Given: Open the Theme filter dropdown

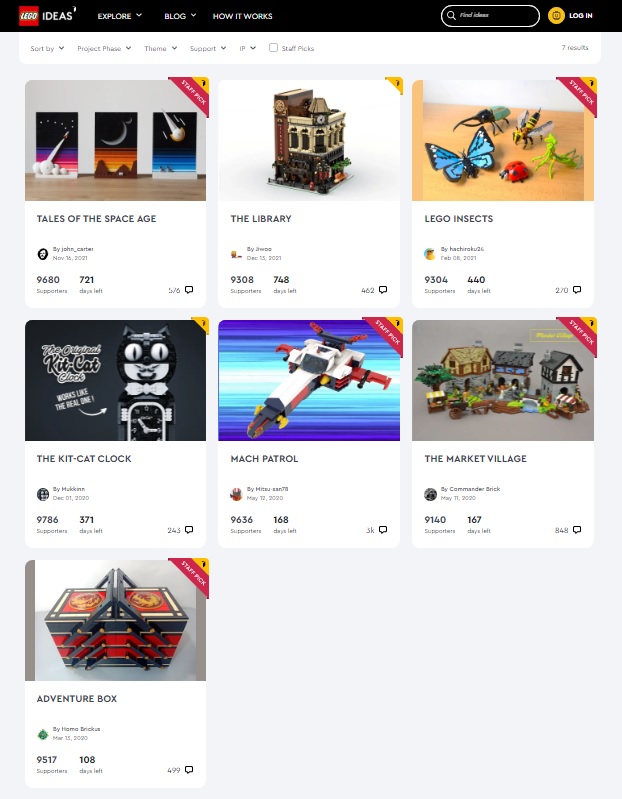Looking at the screenshot, I should point(160,48).
